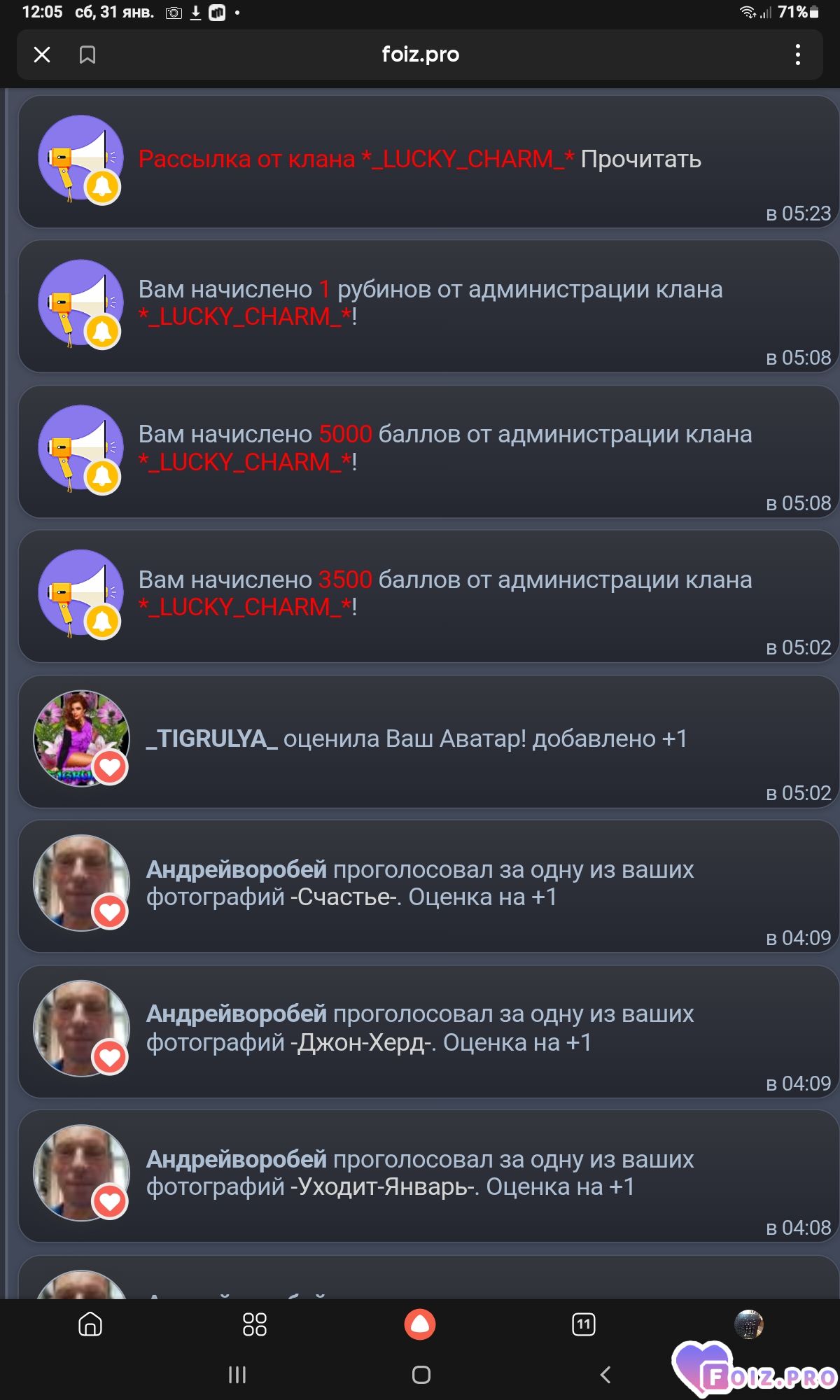The image size is (840, 1400).
Task: Open Андрейворобей's vote on the -Счастье- photo
Action: click(420, 883)
